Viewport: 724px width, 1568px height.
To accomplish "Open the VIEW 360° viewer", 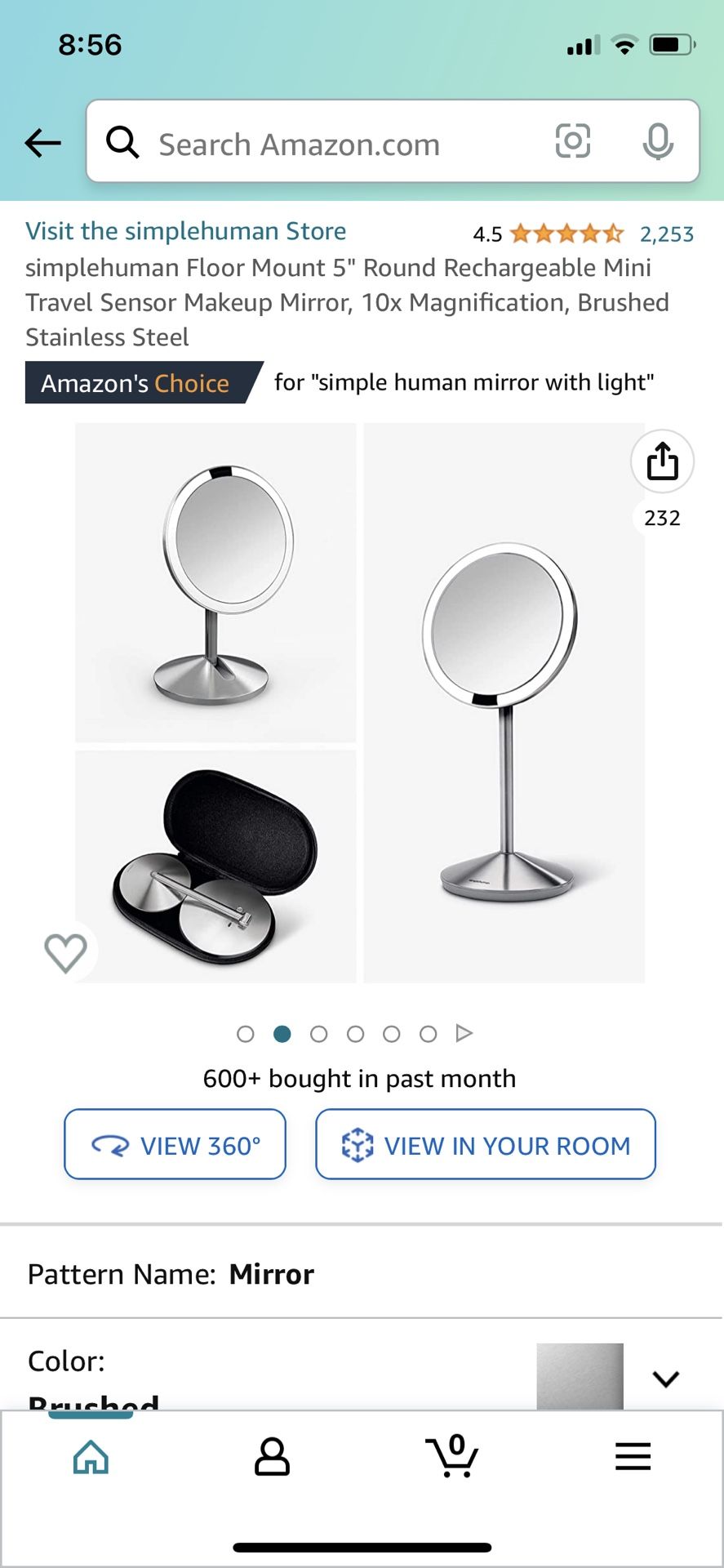I will pyautogui.click(x=175, y=1144).
